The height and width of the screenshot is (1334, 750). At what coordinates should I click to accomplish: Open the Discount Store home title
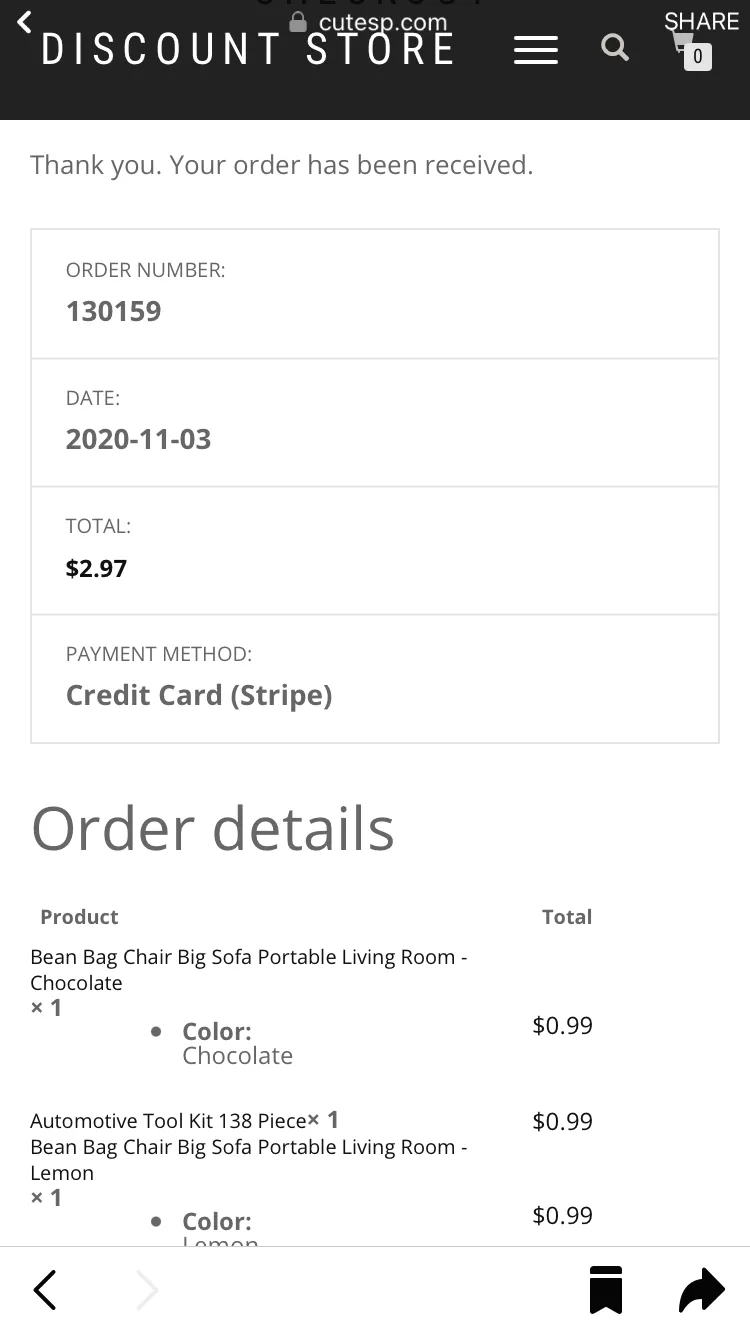point(248,49)
